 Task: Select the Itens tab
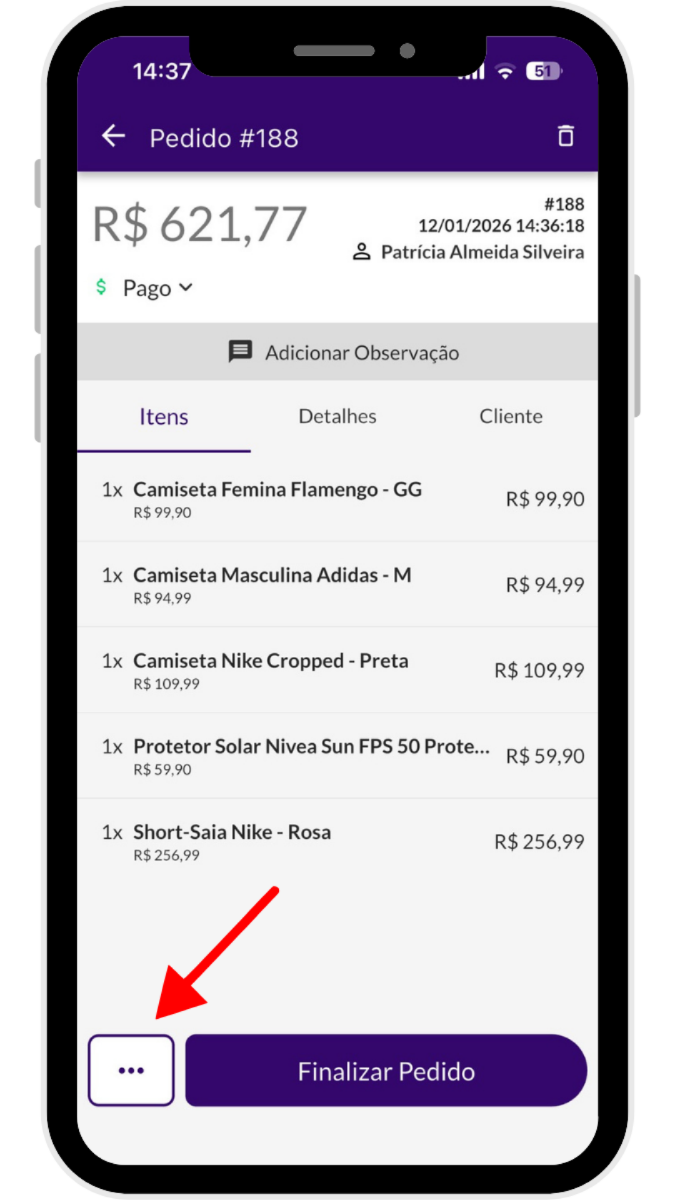164,416
